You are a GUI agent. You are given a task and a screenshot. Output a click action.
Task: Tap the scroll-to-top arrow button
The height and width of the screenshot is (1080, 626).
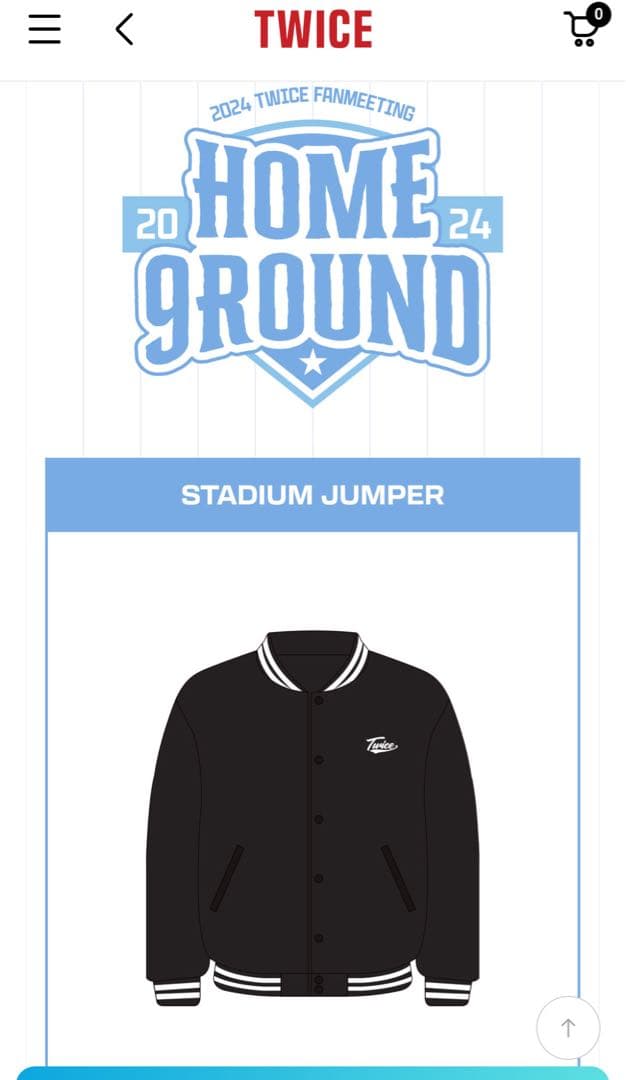[x=568, y=1028]
